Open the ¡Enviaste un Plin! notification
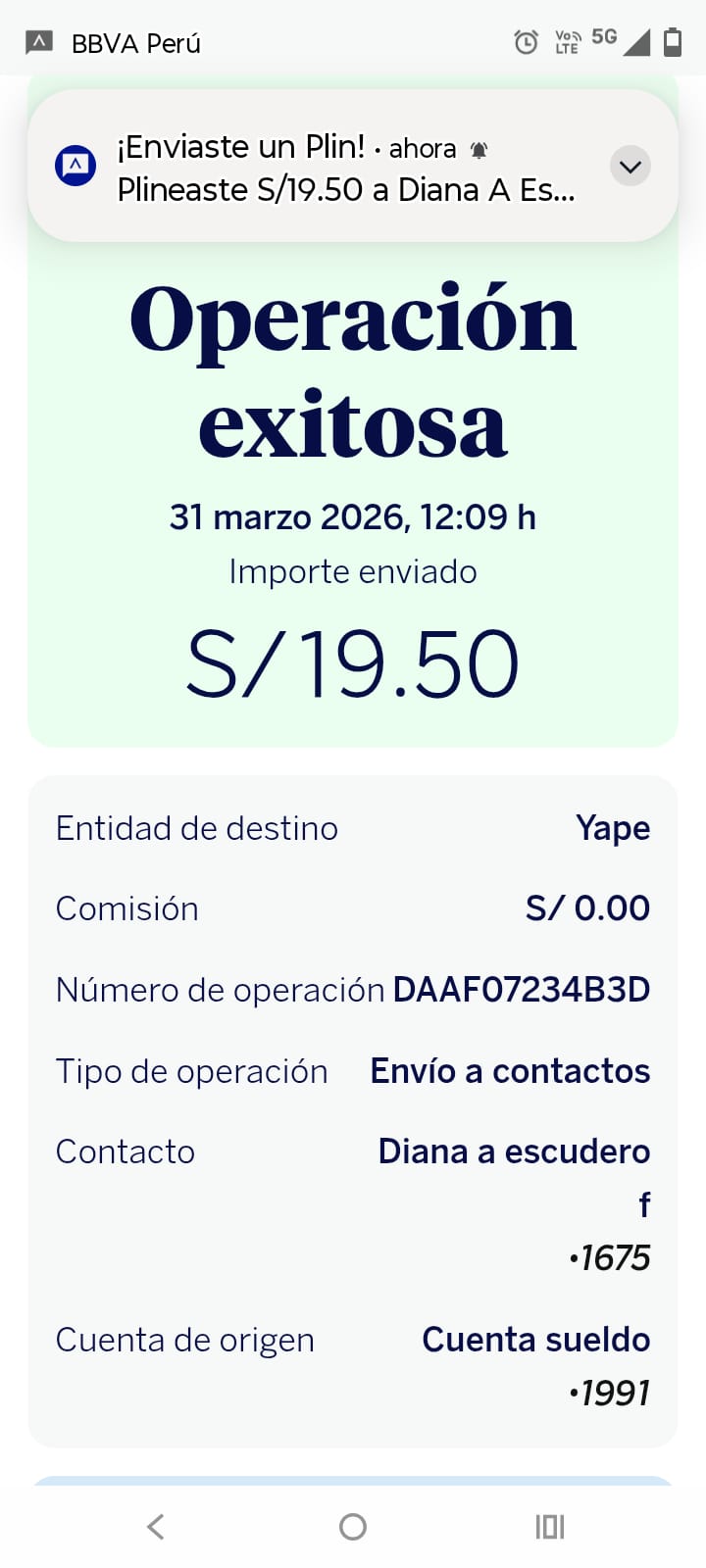Image resolution: width=706 pixels, height=1568 pixels. pos(343,168)
